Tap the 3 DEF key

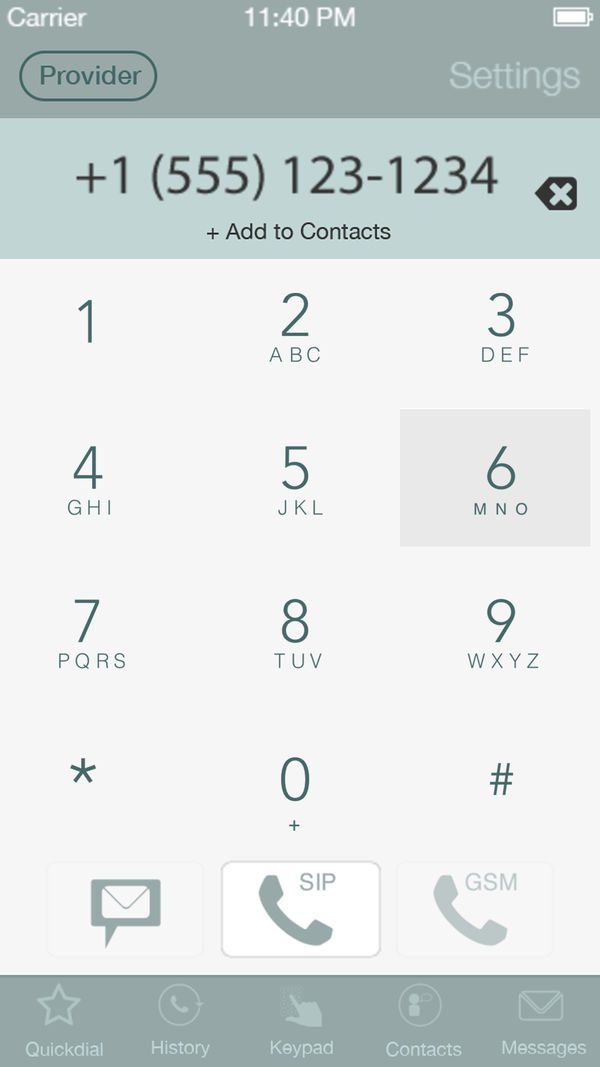[x=502, y=327]
